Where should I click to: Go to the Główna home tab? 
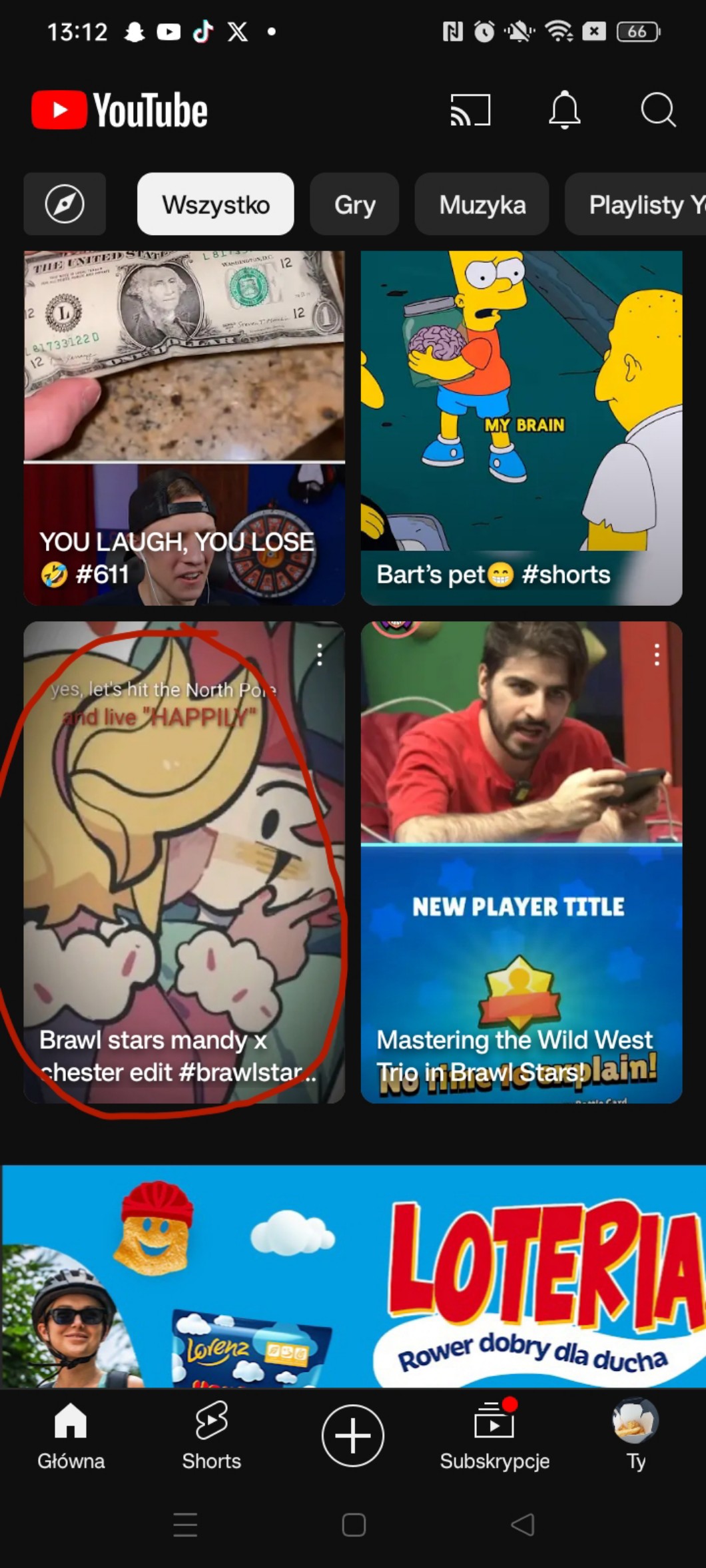point(71,1436)
